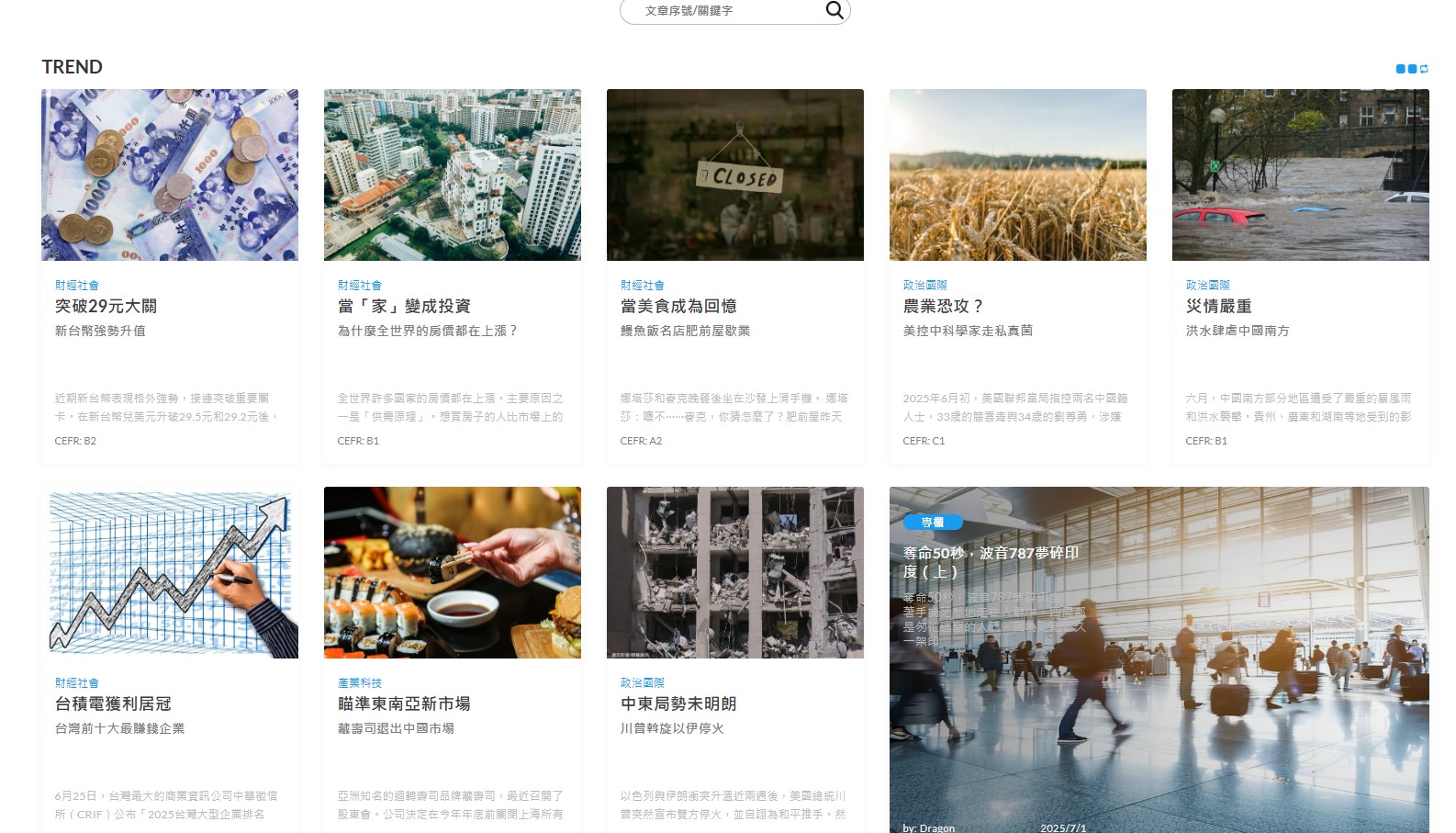The width and height of the screenshot is (1456, 833).
Task: View the article 災情嚴重
Action: click(x=1218, y=306)
